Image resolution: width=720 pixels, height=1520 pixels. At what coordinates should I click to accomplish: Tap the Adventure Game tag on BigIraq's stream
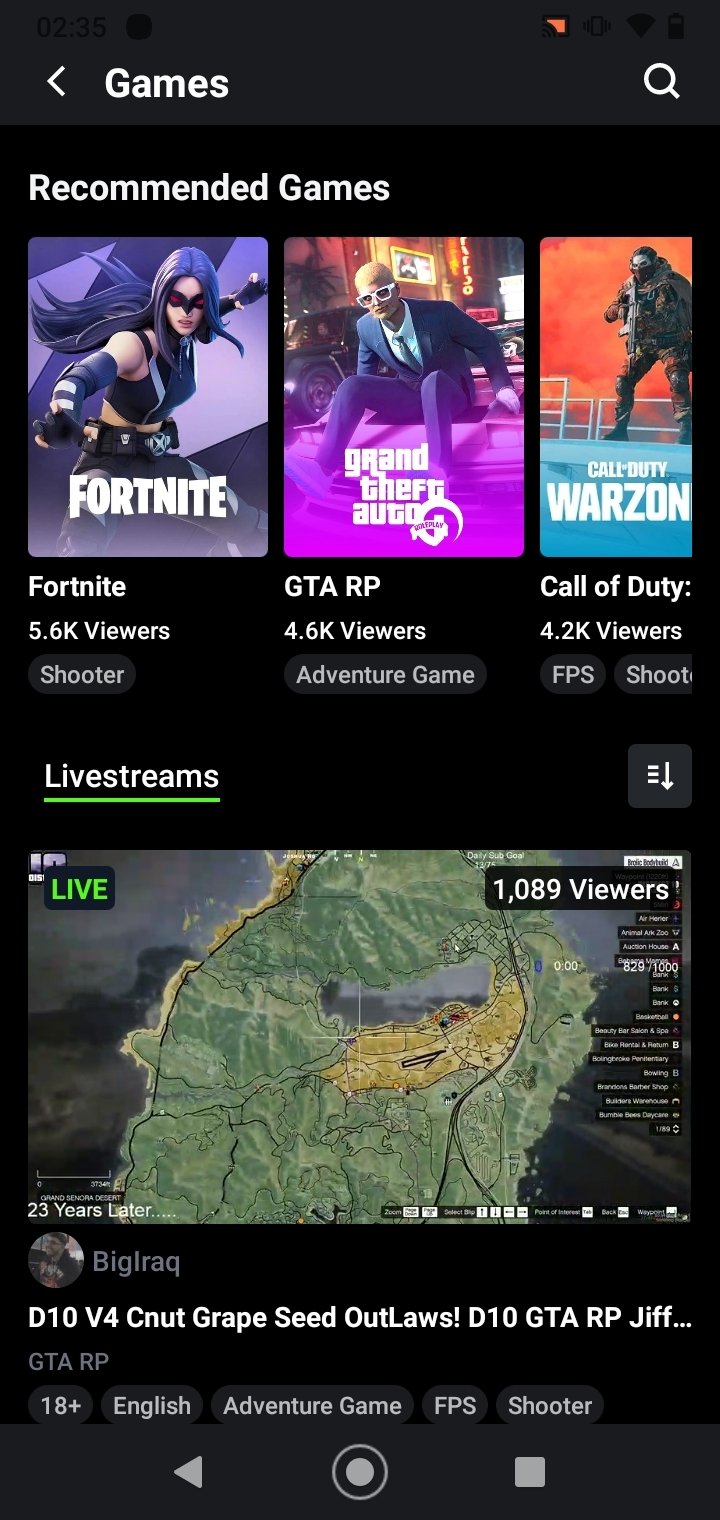point(312,1406)
